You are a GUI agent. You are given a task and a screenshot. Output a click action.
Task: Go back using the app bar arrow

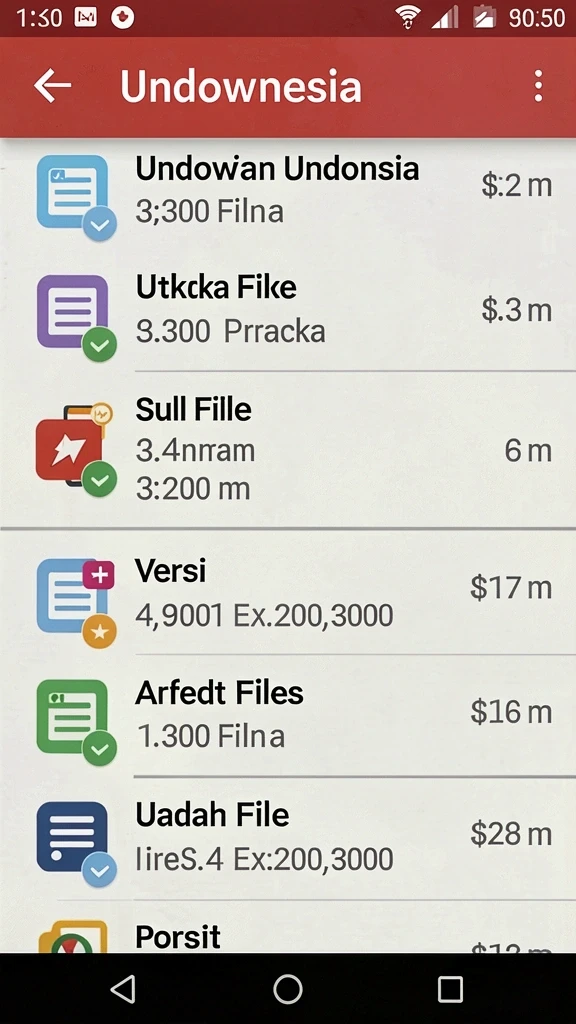coord(52,86)
